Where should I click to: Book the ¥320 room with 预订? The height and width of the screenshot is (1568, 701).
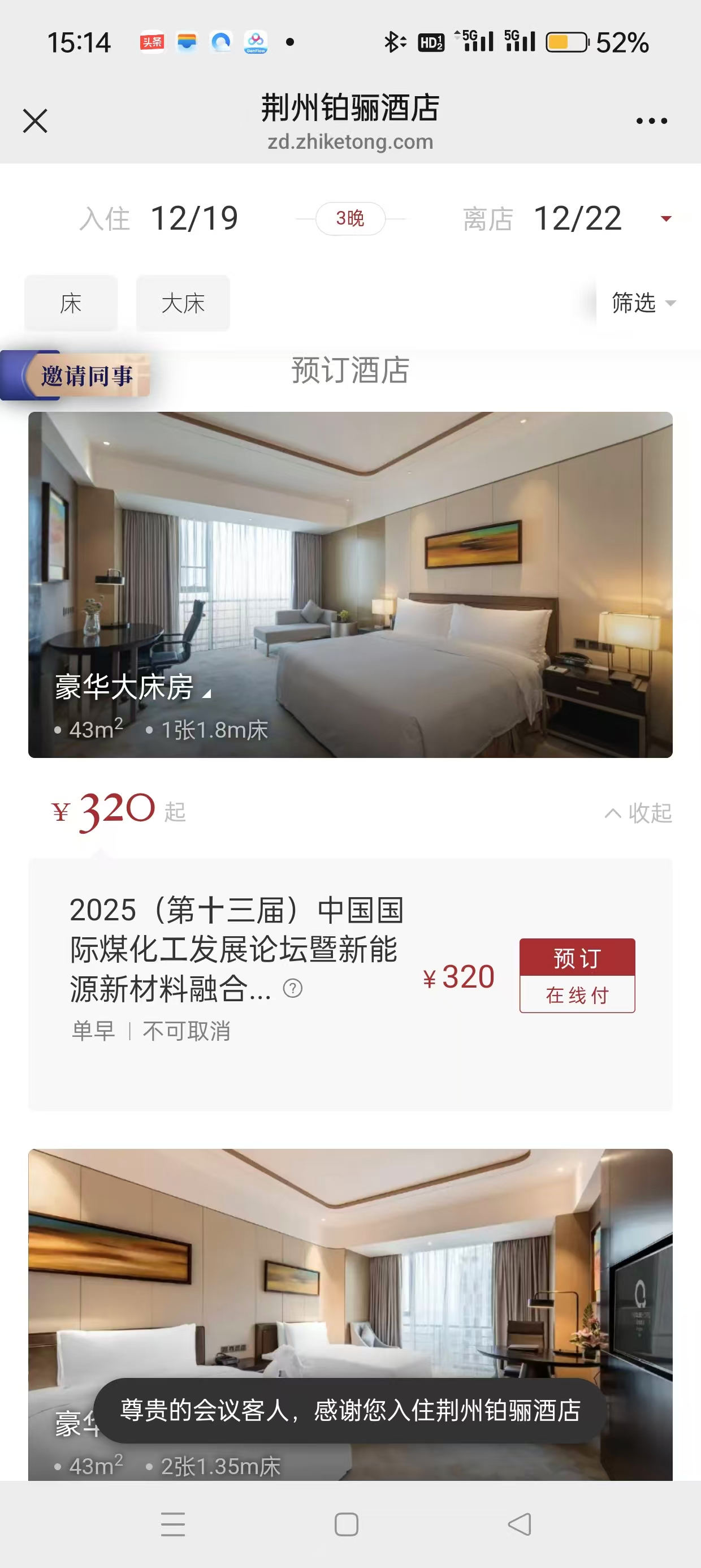(x=577, y=975)
